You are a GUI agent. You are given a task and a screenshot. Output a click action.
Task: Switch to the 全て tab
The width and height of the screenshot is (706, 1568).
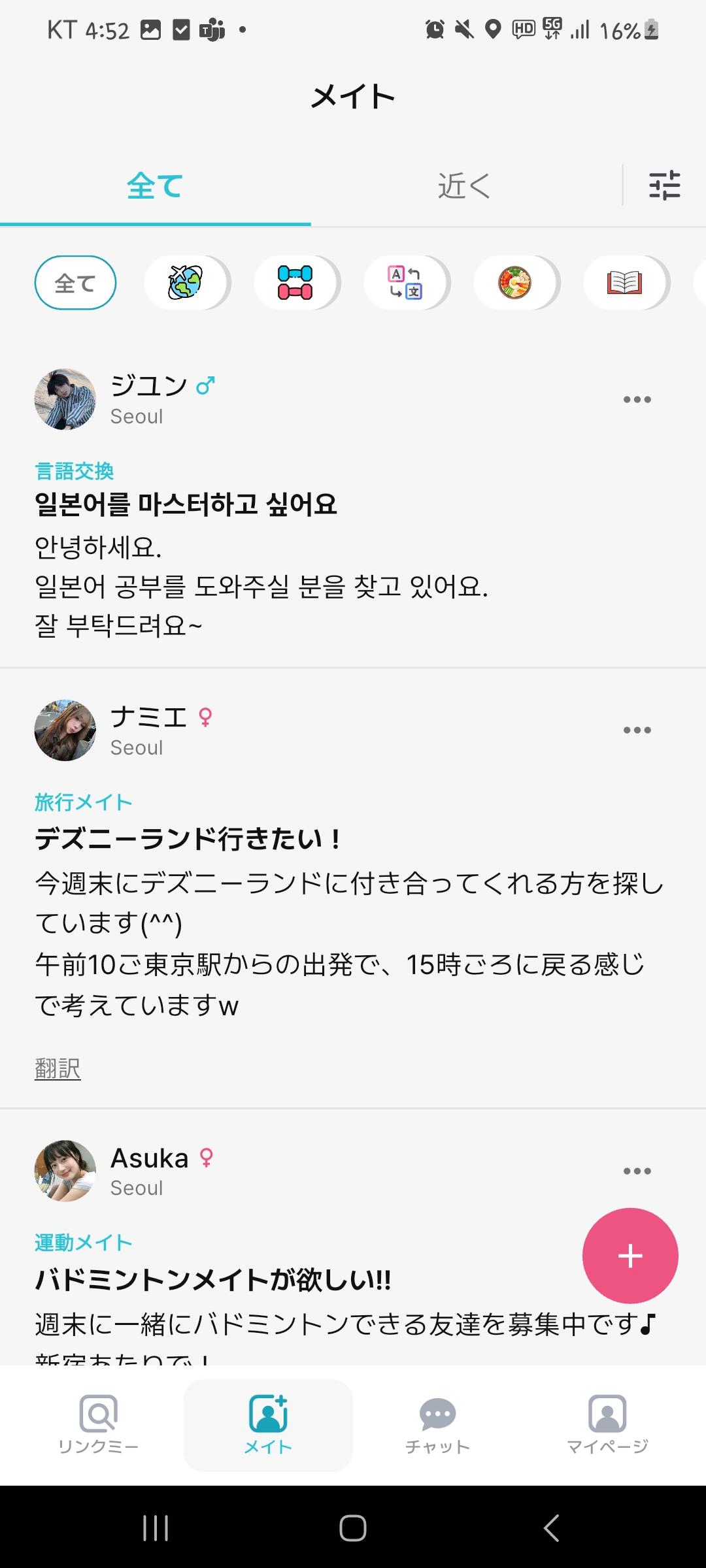pos(155,186)
